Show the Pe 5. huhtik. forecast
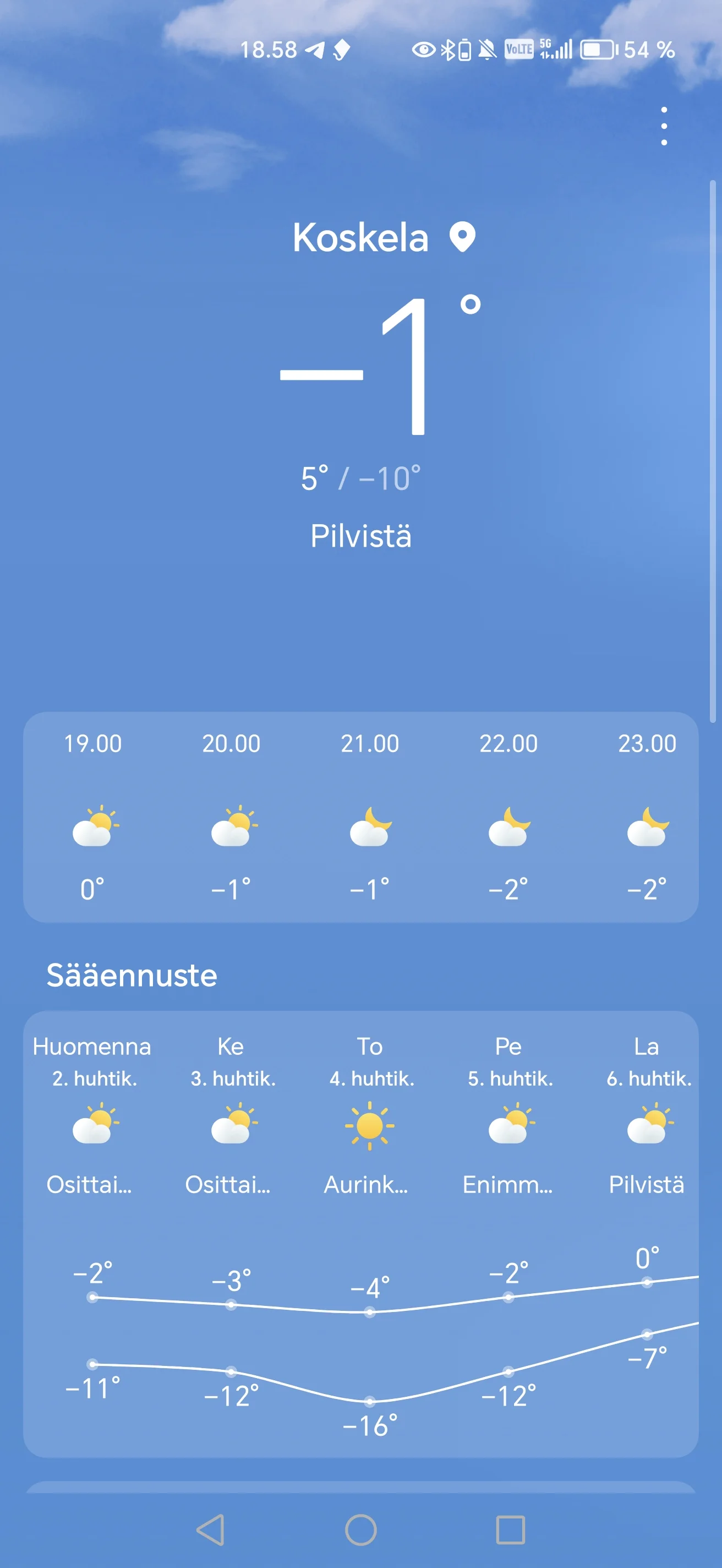The image size is (722, 1568). click(x=508, y=1120)
